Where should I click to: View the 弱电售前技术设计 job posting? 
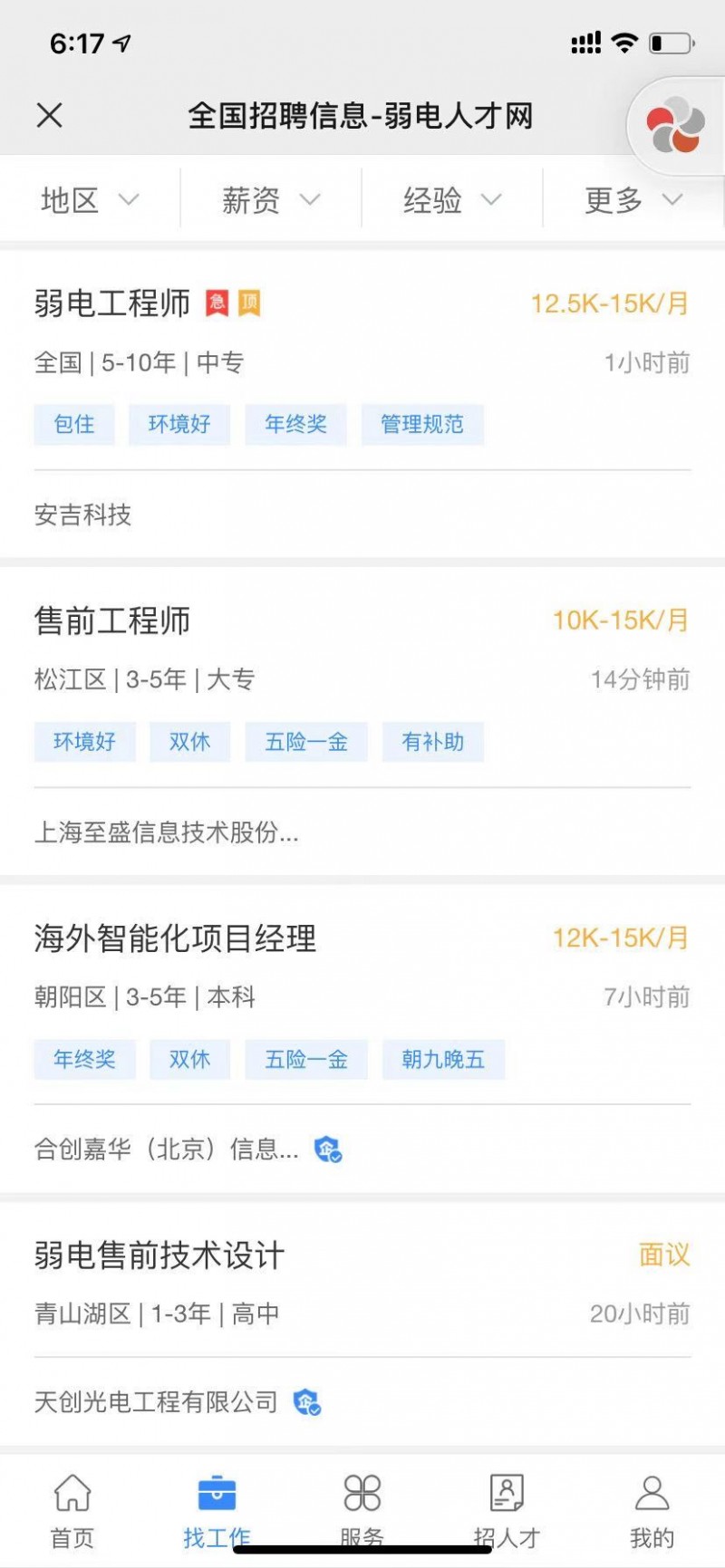(x=159, y=1255)
